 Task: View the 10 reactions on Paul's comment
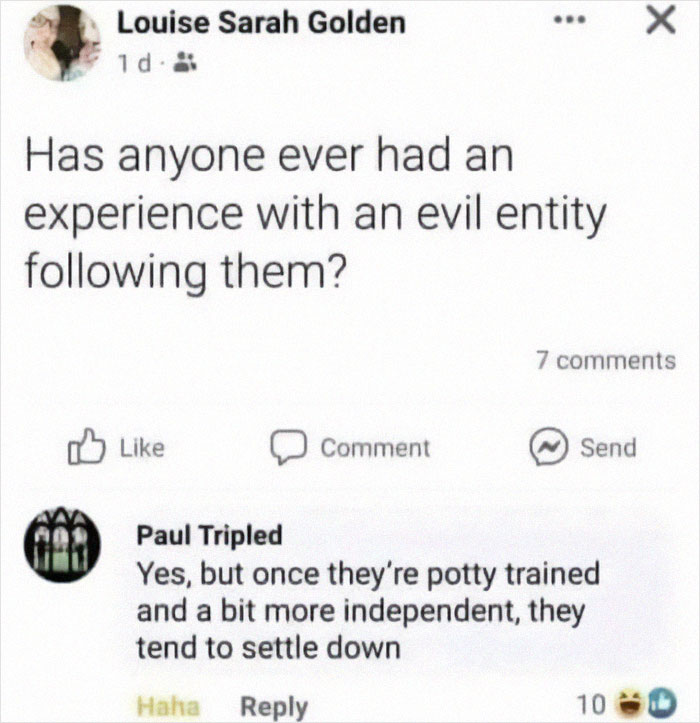(x=626, y=704)
